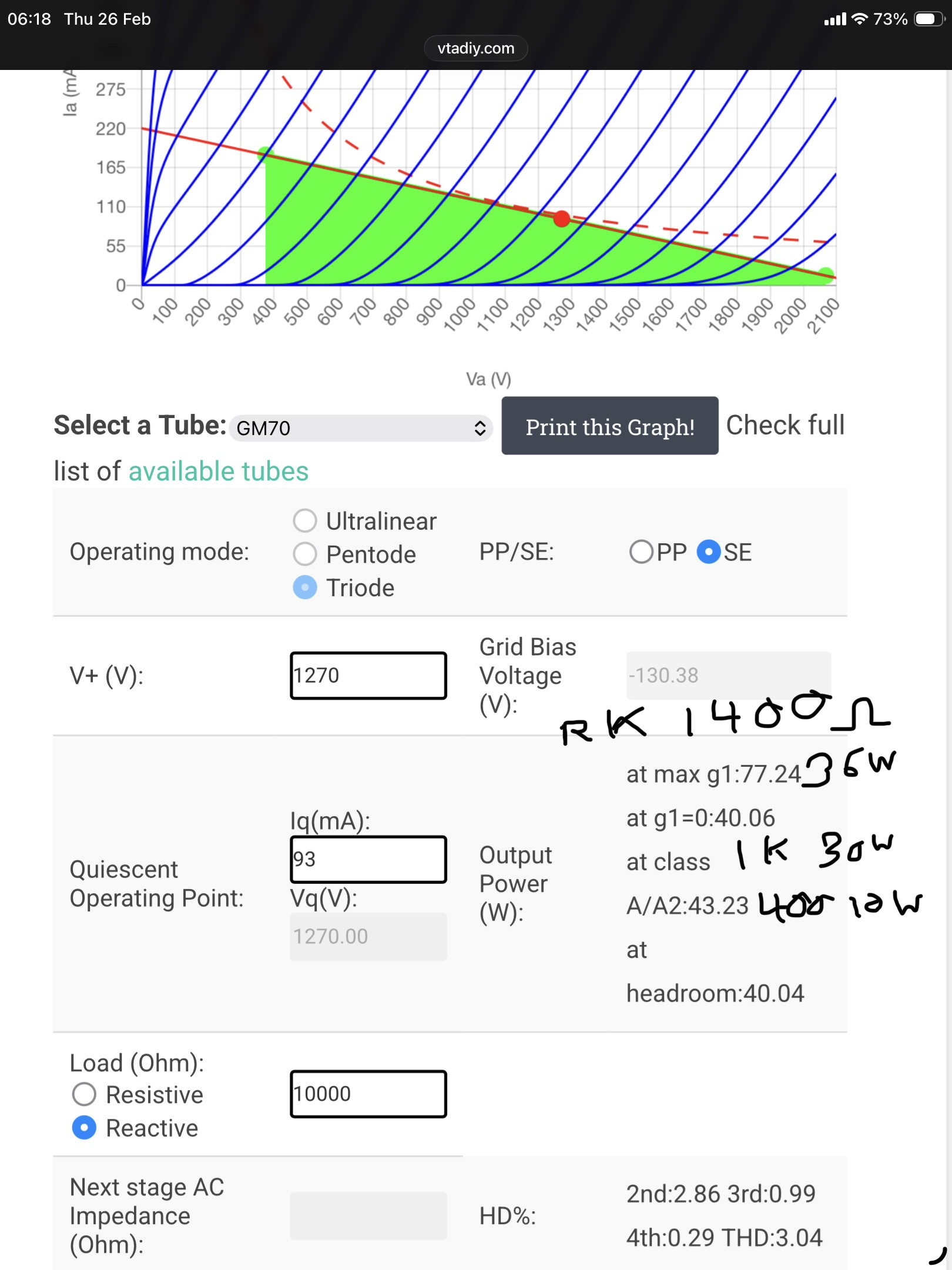The height and width of the screenshot is (1270, 952).
Task: Select Triode operating mode
Action: 305,587
